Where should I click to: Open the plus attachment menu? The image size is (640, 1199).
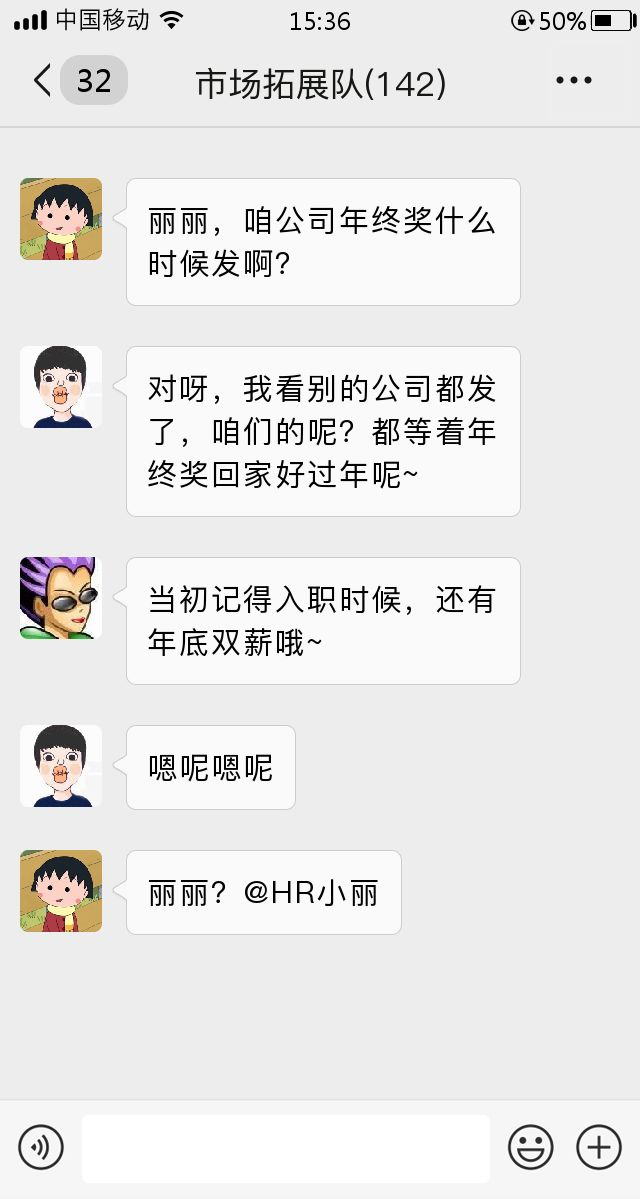pyautogui.click(x=599, y=1147)
